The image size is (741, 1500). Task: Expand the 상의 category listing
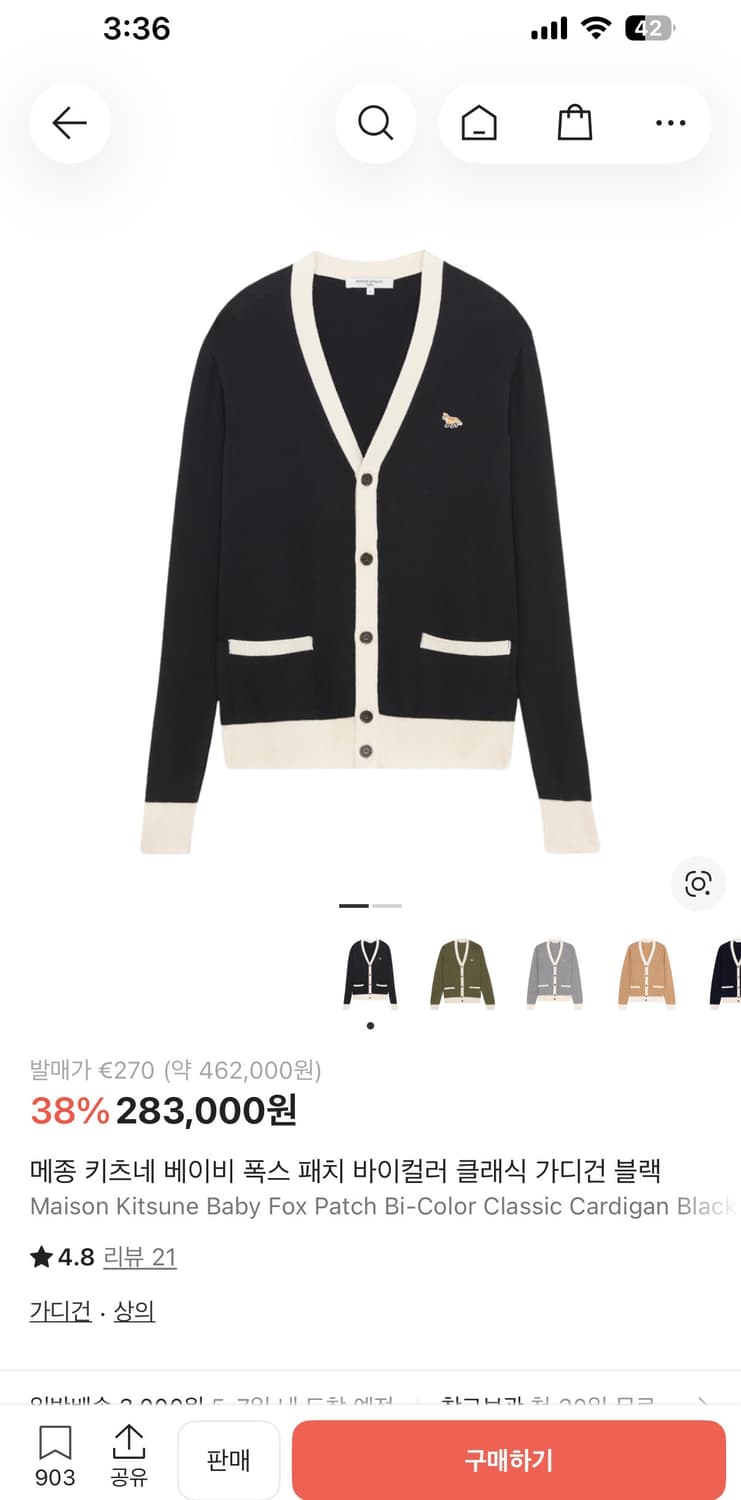(x=135, y=1310)
